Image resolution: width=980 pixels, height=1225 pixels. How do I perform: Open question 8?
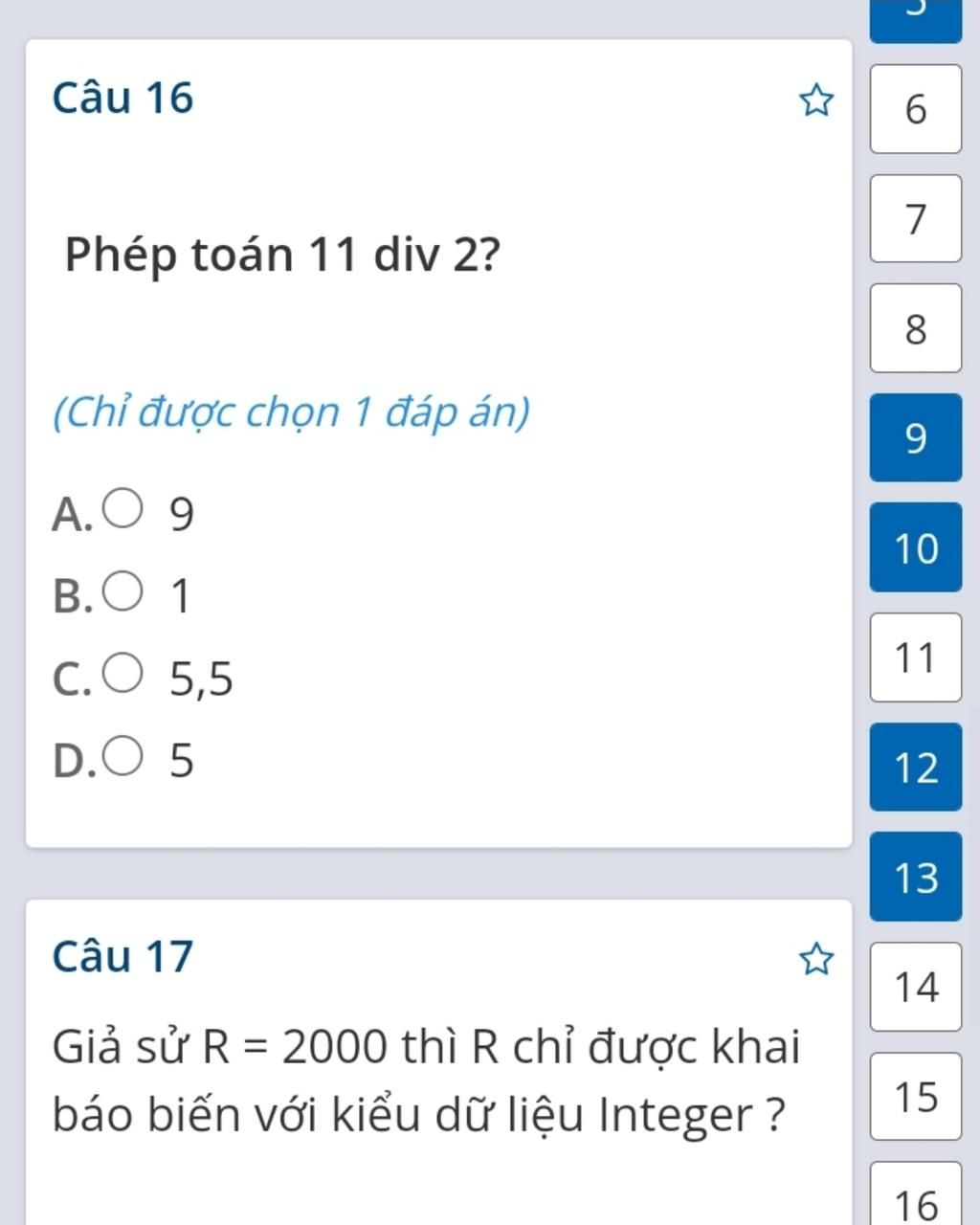click(x=915, y=328)
